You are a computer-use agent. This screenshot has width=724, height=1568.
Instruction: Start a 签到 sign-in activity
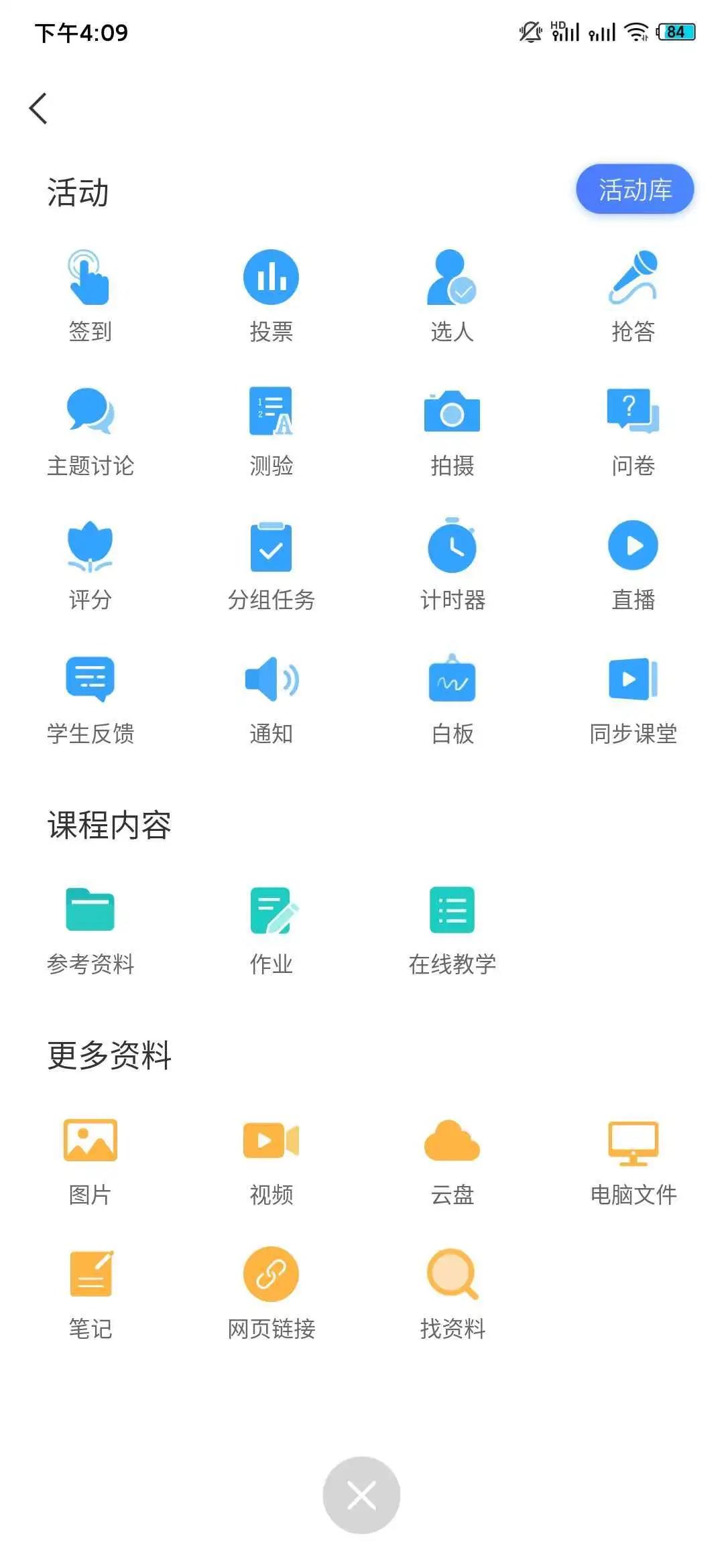[90, 296]
